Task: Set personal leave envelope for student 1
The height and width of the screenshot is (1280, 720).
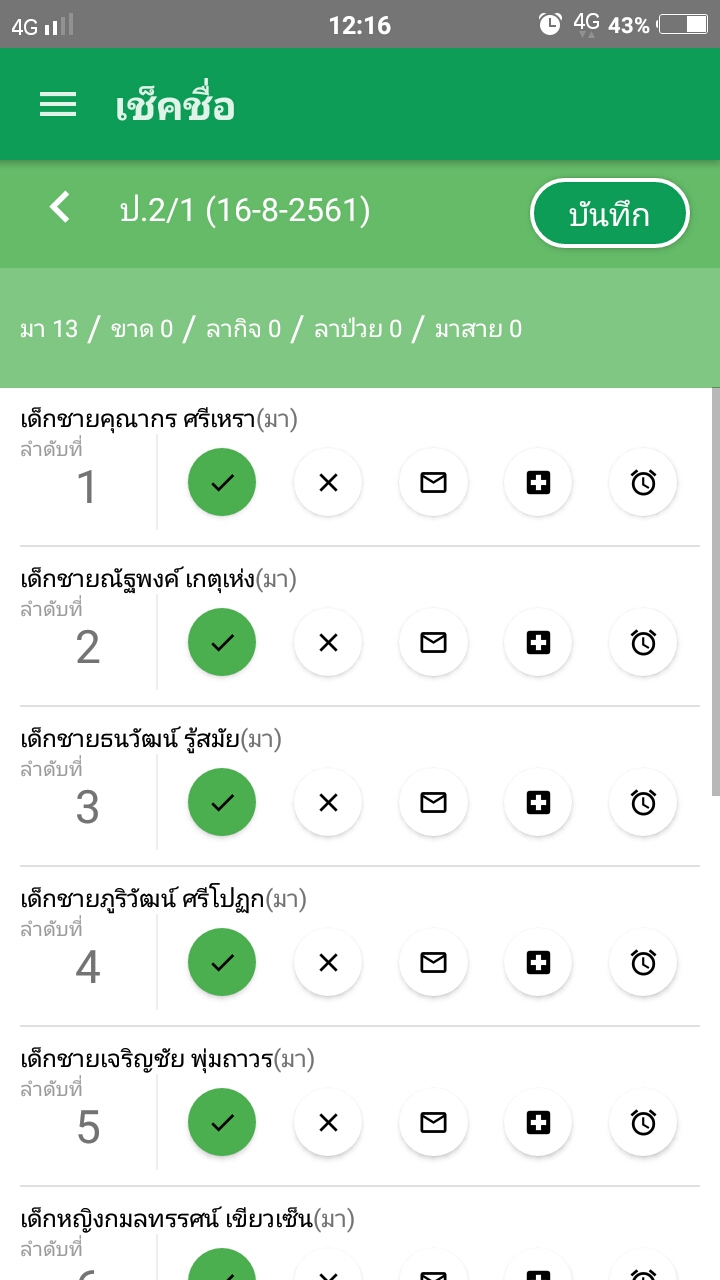Action: click(433, 483)
